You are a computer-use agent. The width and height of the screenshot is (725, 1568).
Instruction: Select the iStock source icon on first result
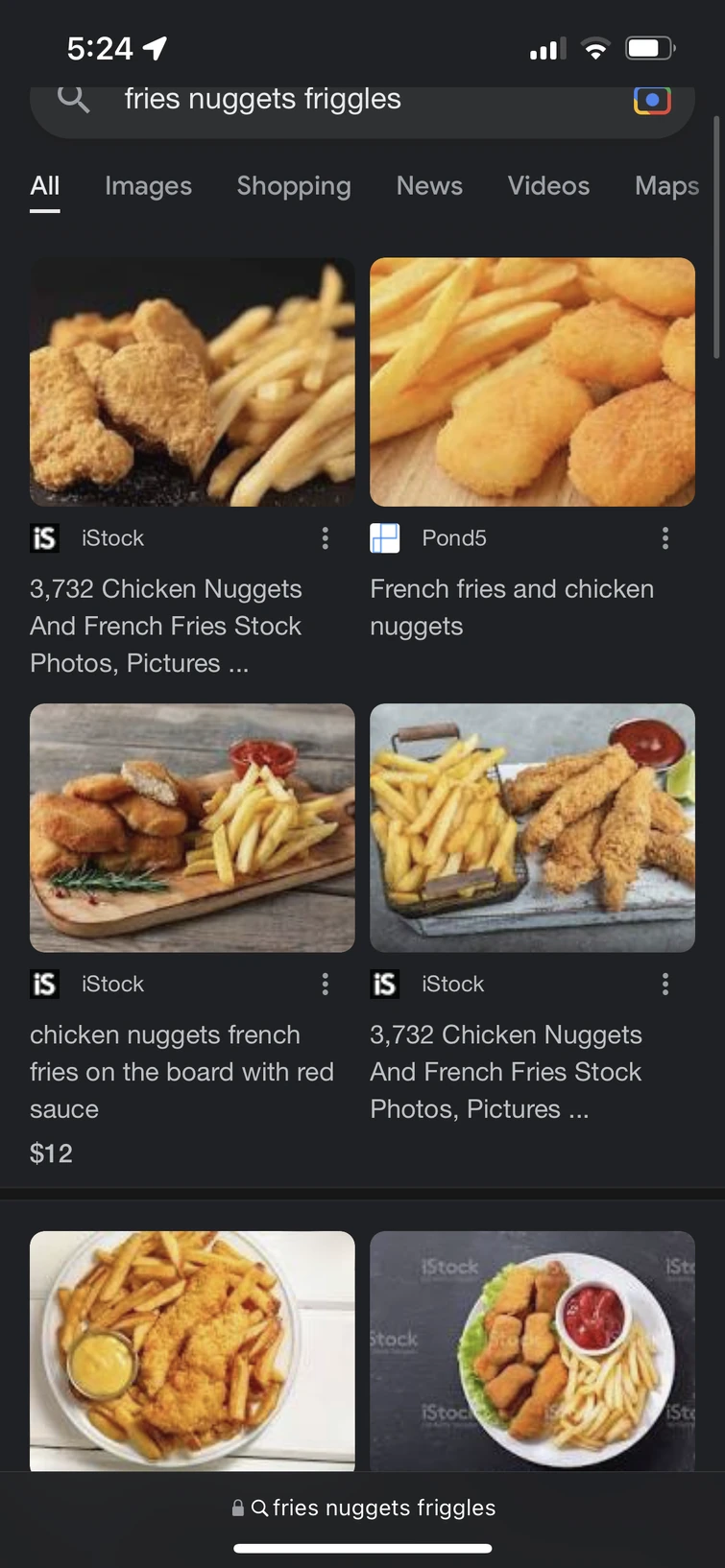coord(44,538)
